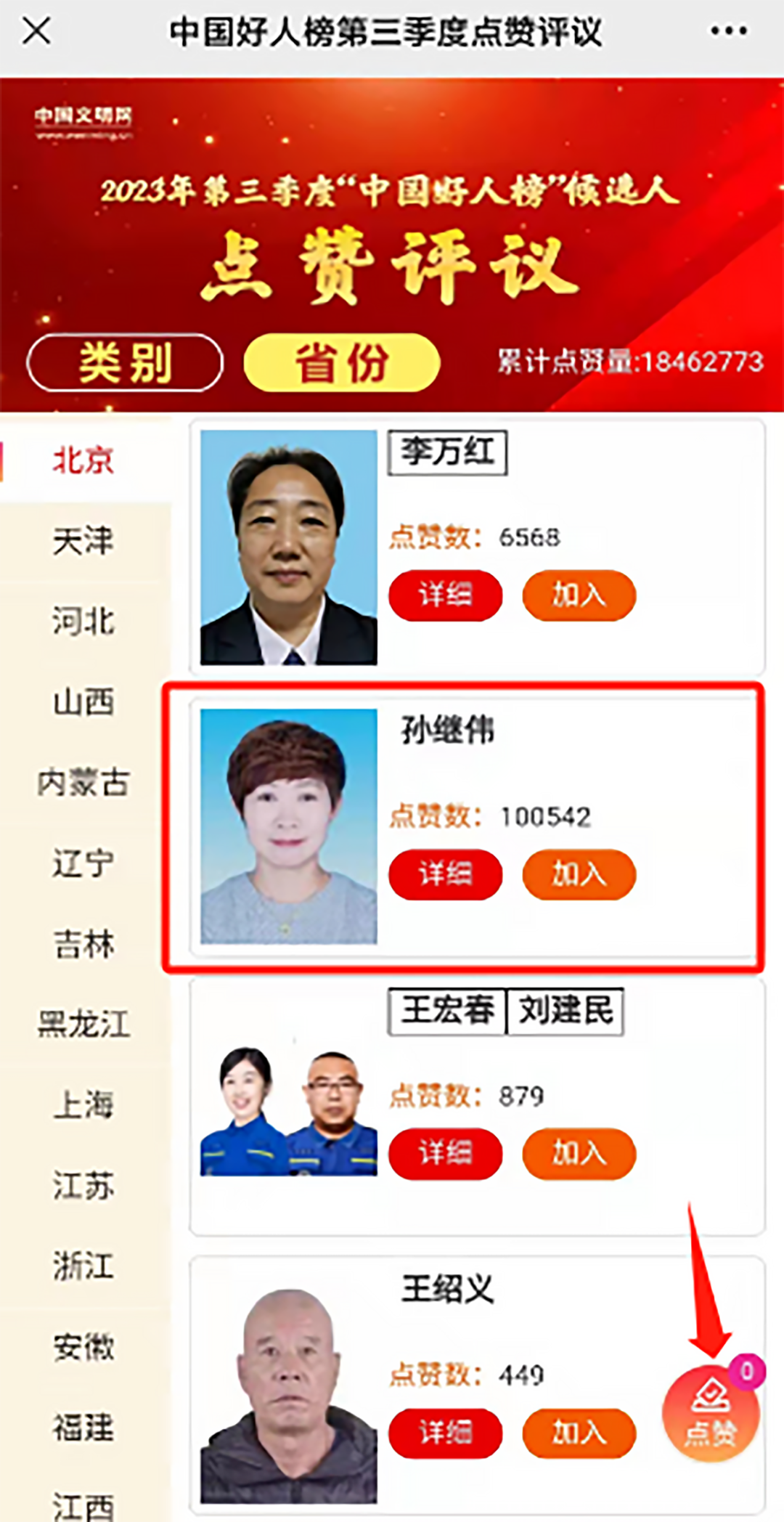This screenshot has width=784, height=1522.
Task: Choose 上海 in the province list
Action: (83, 1105)
